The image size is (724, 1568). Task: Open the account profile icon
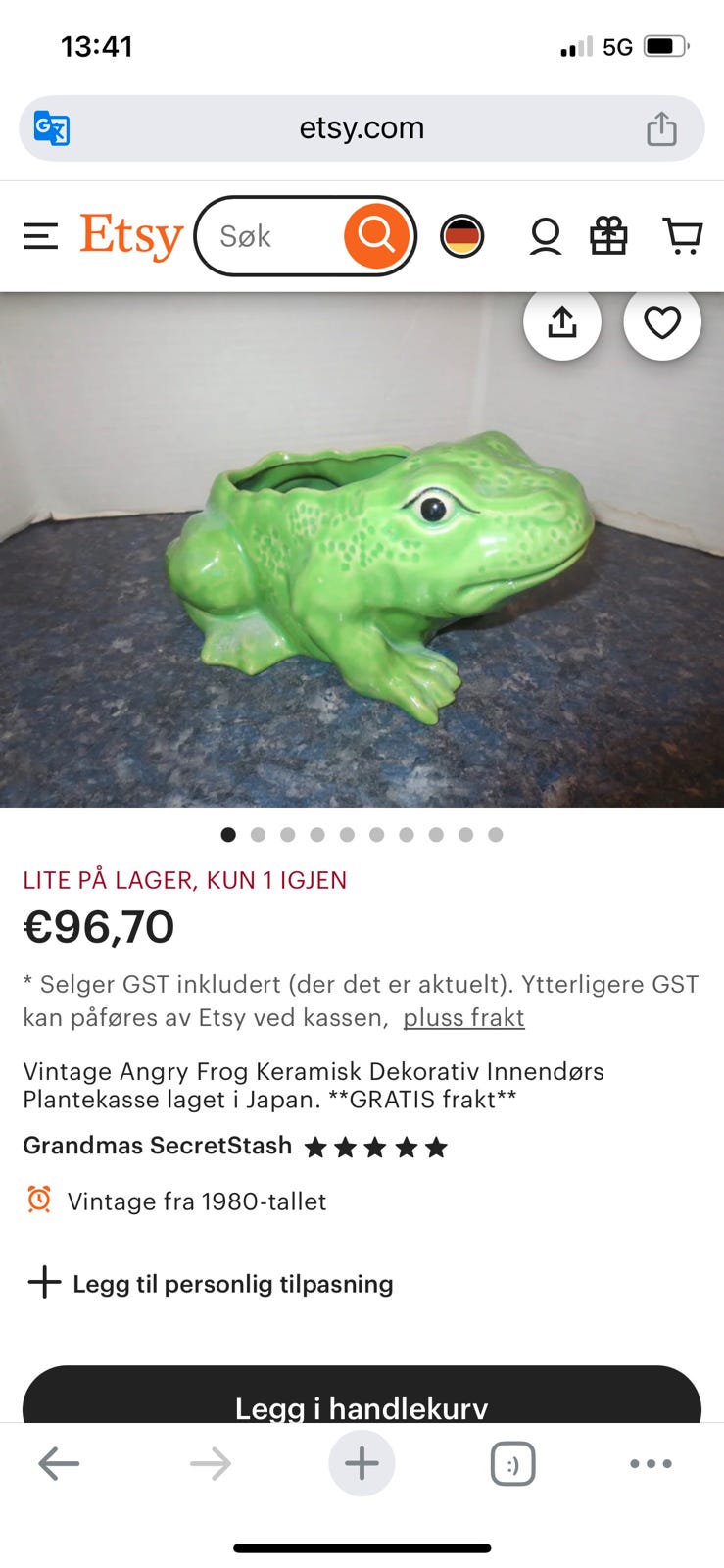click(544, 235)
